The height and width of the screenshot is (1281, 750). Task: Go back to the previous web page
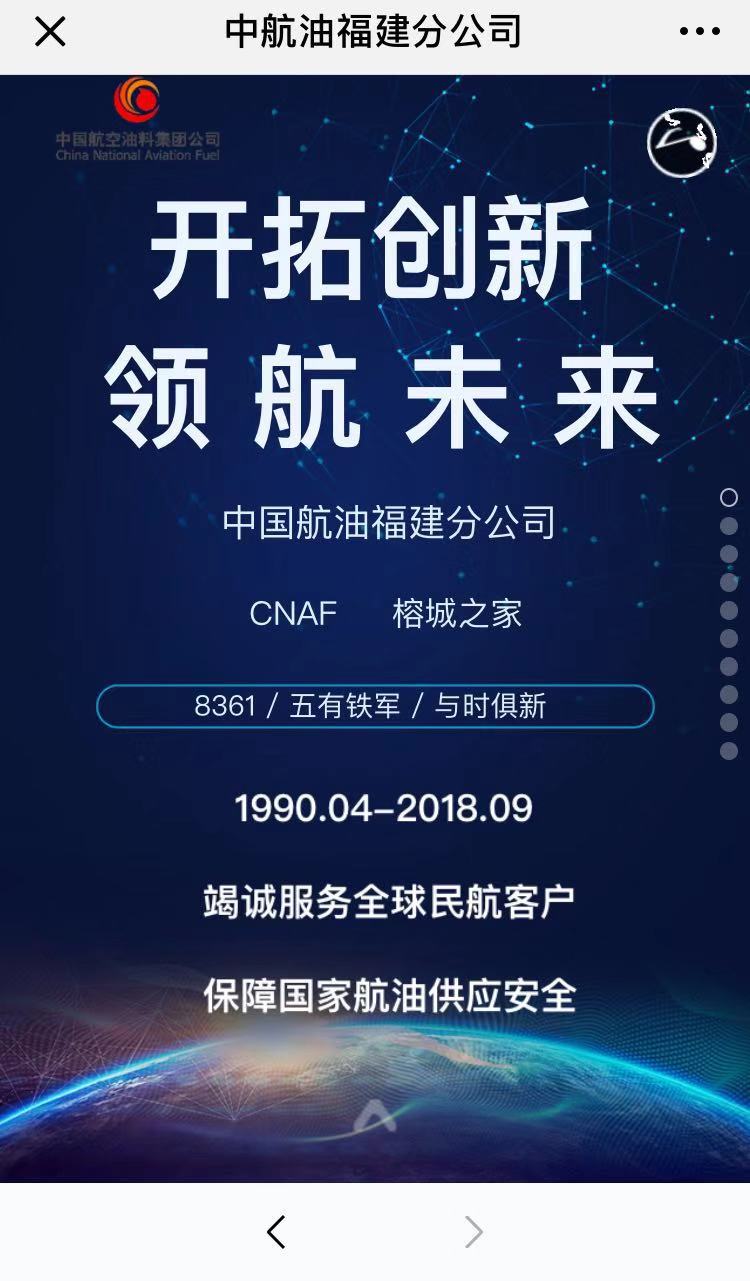tap(277, 1232)
